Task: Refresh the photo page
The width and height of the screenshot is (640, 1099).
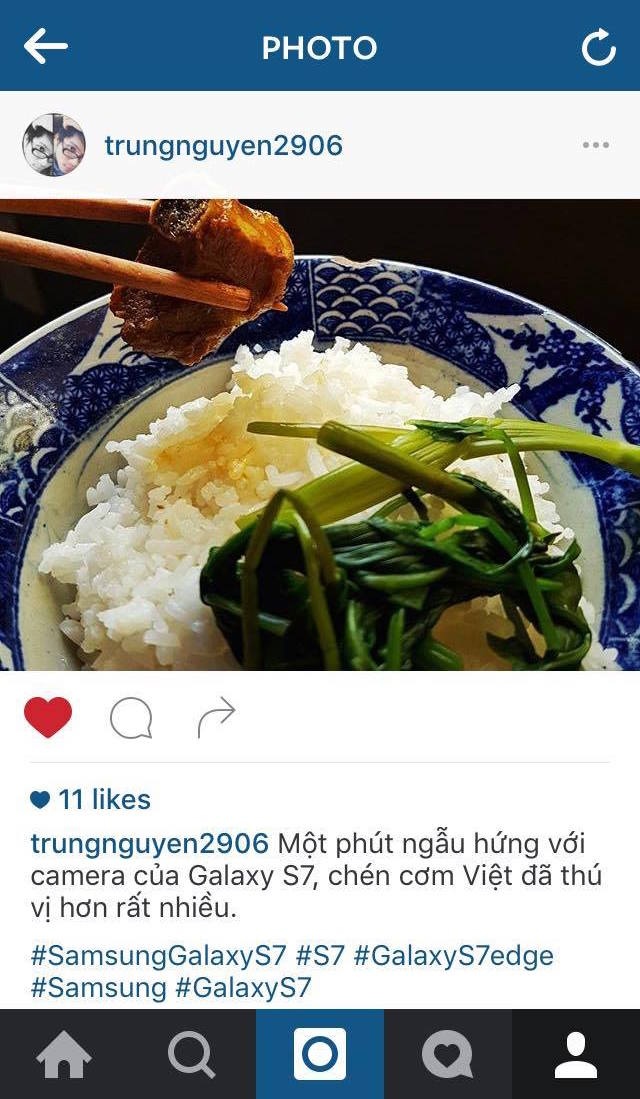Action: [598, 47]
